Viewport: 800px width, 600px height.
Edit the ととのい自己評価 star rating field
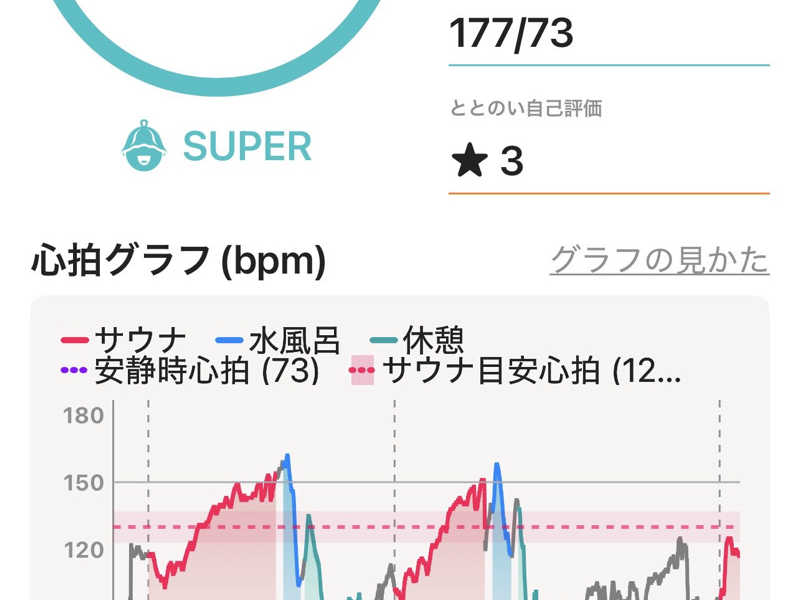point(608,161)
